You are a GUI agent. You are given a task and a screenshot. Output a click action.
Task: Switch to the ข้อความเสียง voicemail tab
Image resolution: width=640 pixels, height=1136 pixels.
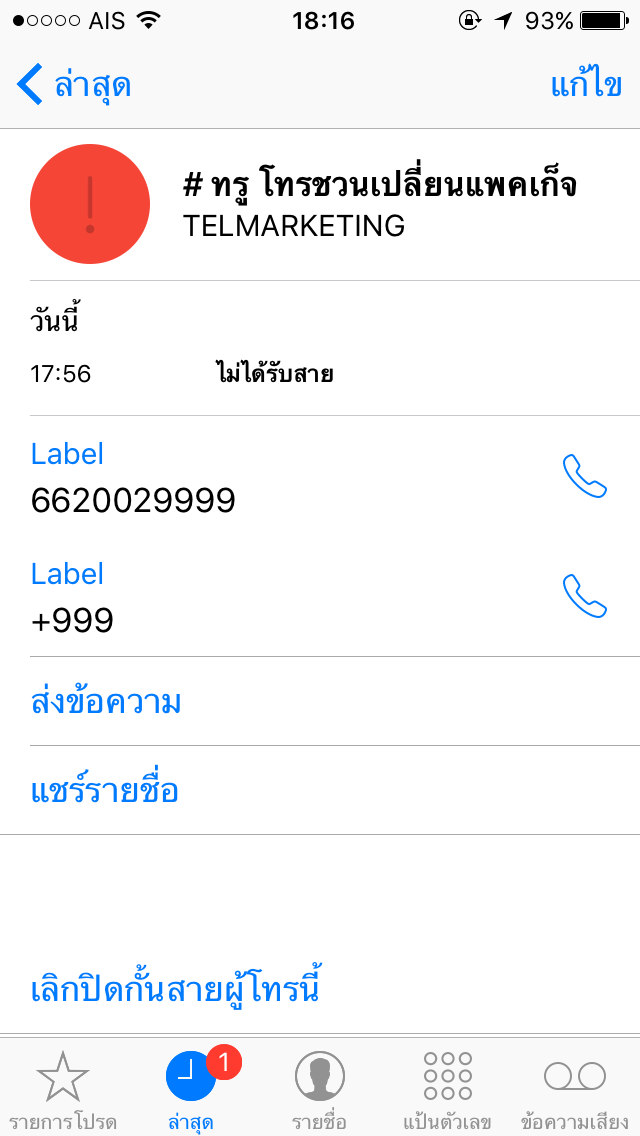(575, 1090)
